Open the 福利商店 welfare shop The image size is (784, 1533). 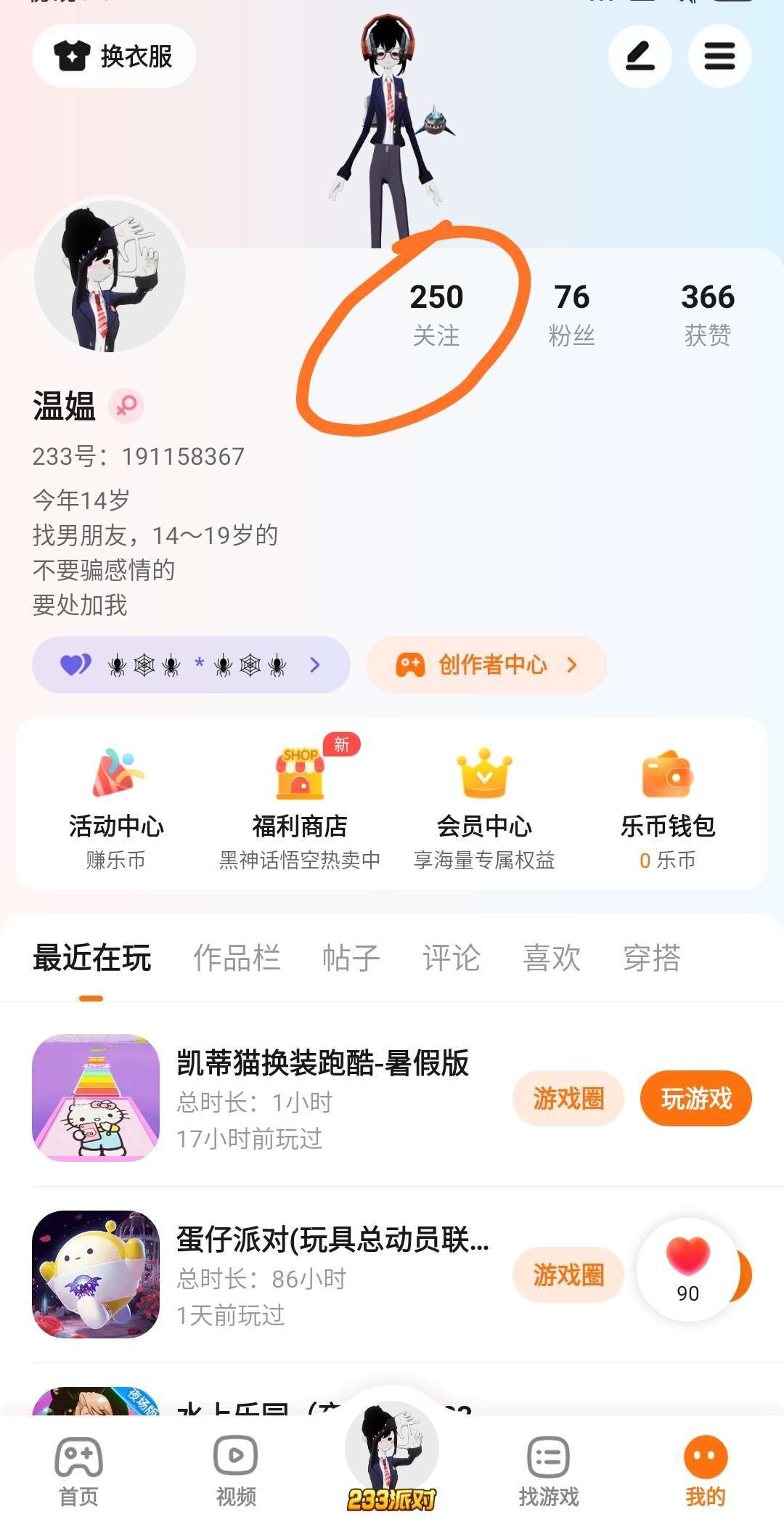point(300,806)
